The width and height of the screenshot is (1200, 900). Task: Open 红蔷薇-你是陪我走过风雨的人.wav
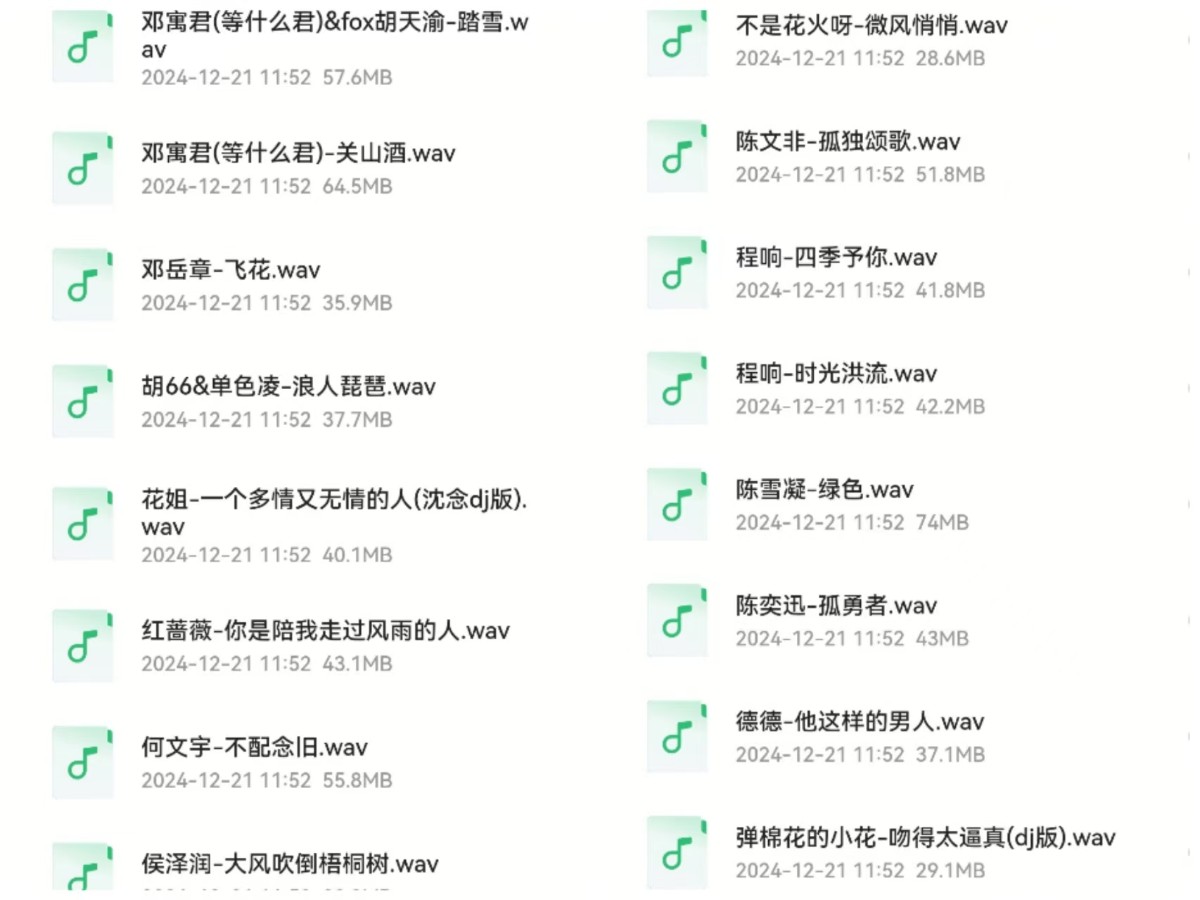pos(325,631)
